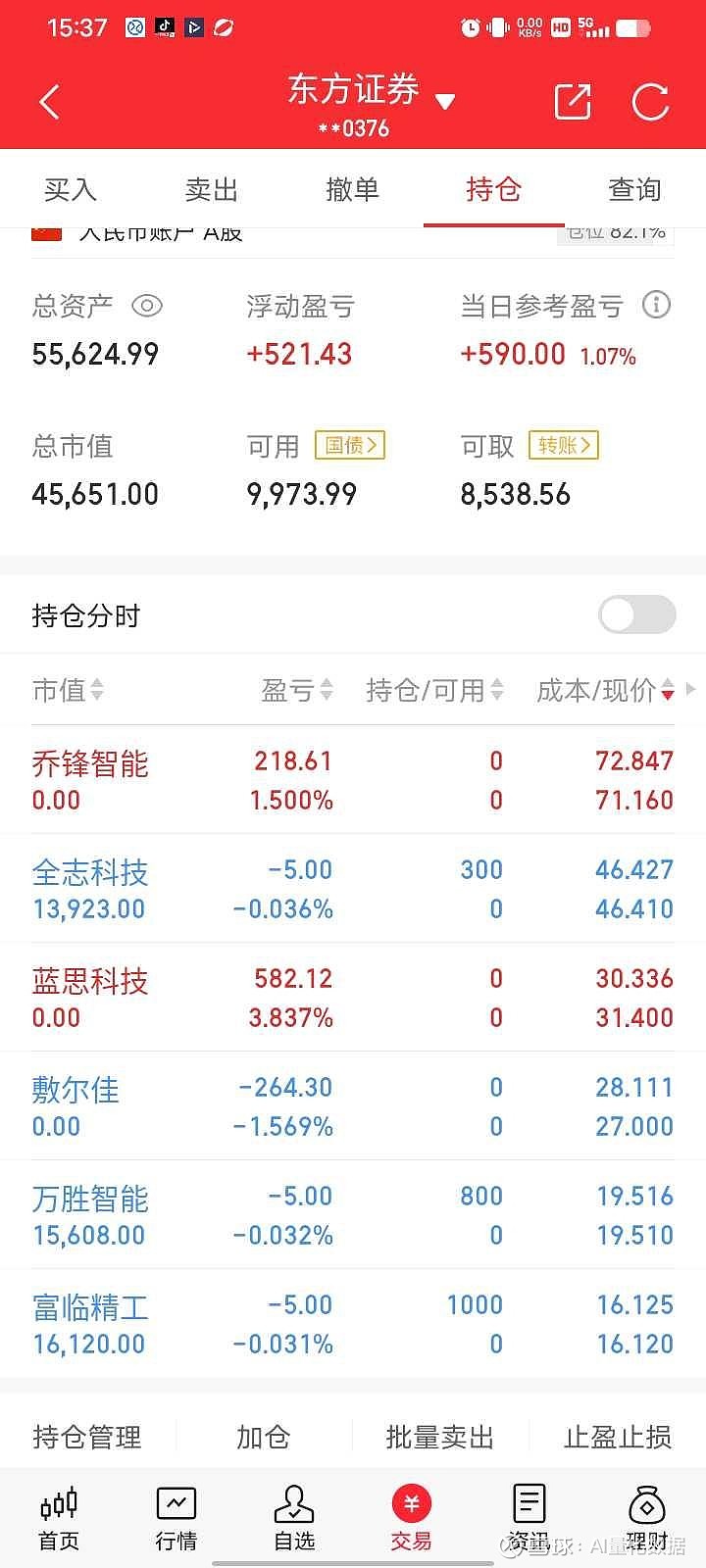Show info about 当日参考盈亏
This screenshot has width=706, height=1568.
656,306
